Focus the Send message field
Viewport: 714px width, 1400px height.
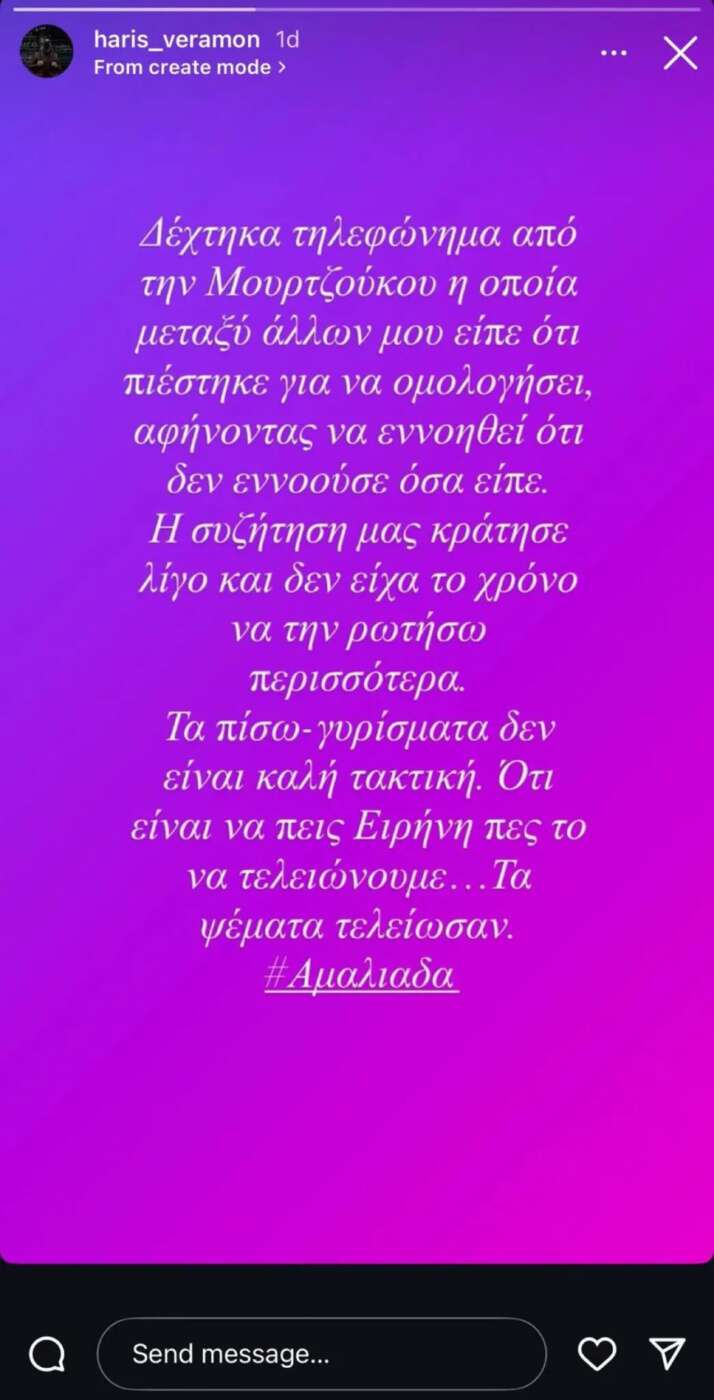[x=320, y=1354]
